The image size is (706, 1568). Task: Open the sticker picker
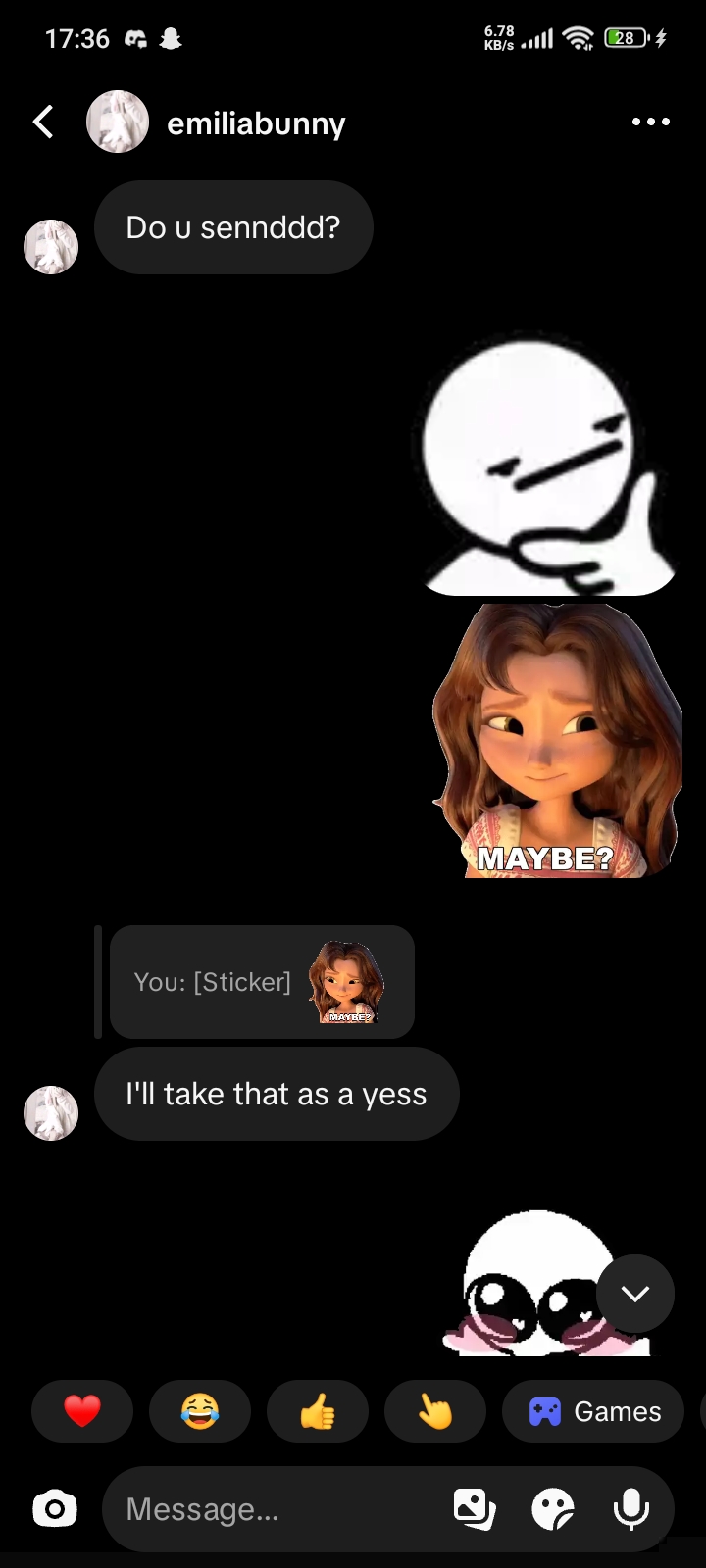point(553,1509)
